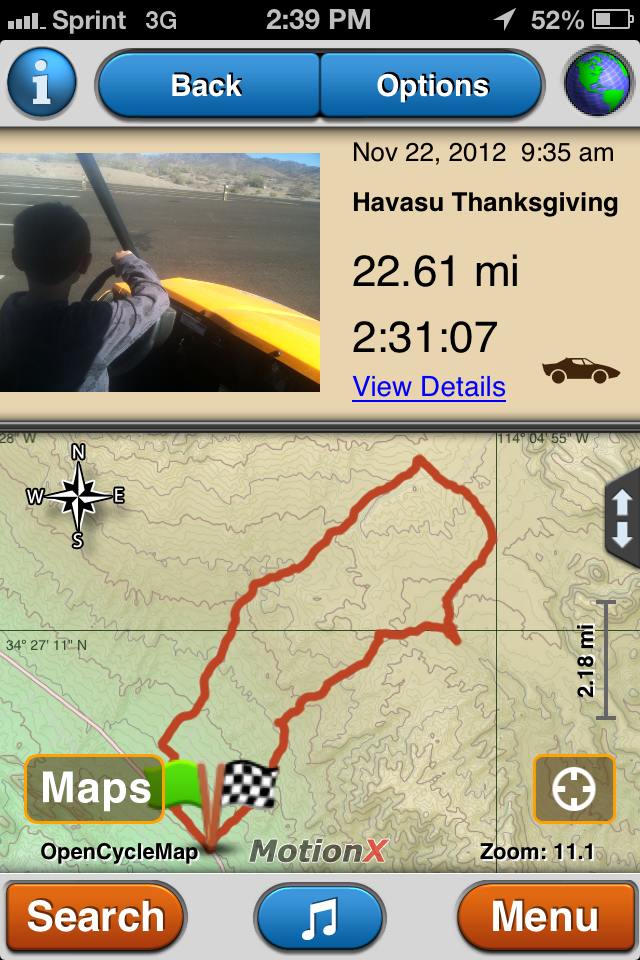Tap the globe icon
Image resolution: width=640 pixels, height=960 pixels.
coord(598,85)
